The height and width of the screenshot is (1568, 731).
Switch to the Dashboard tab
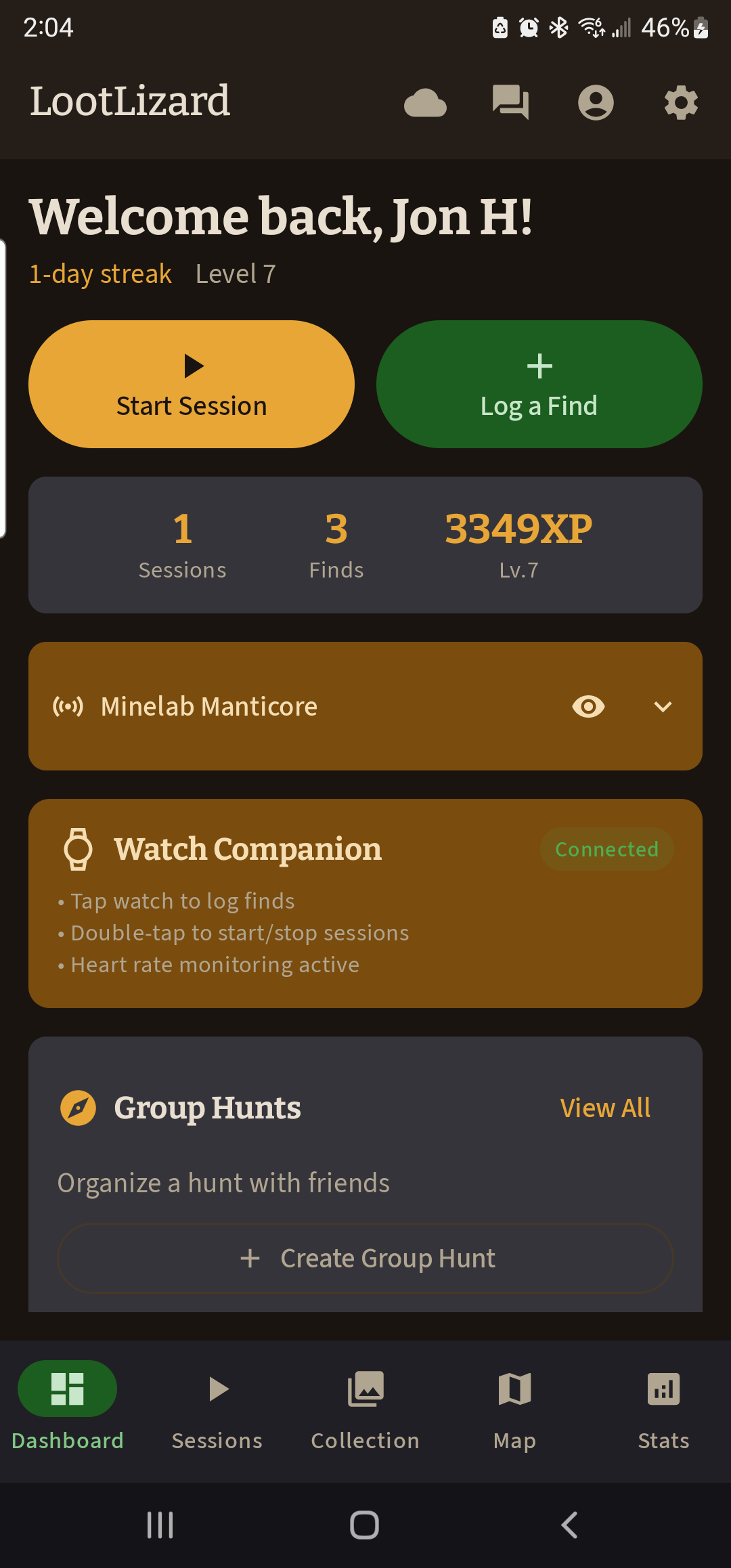coord(67,1403)
